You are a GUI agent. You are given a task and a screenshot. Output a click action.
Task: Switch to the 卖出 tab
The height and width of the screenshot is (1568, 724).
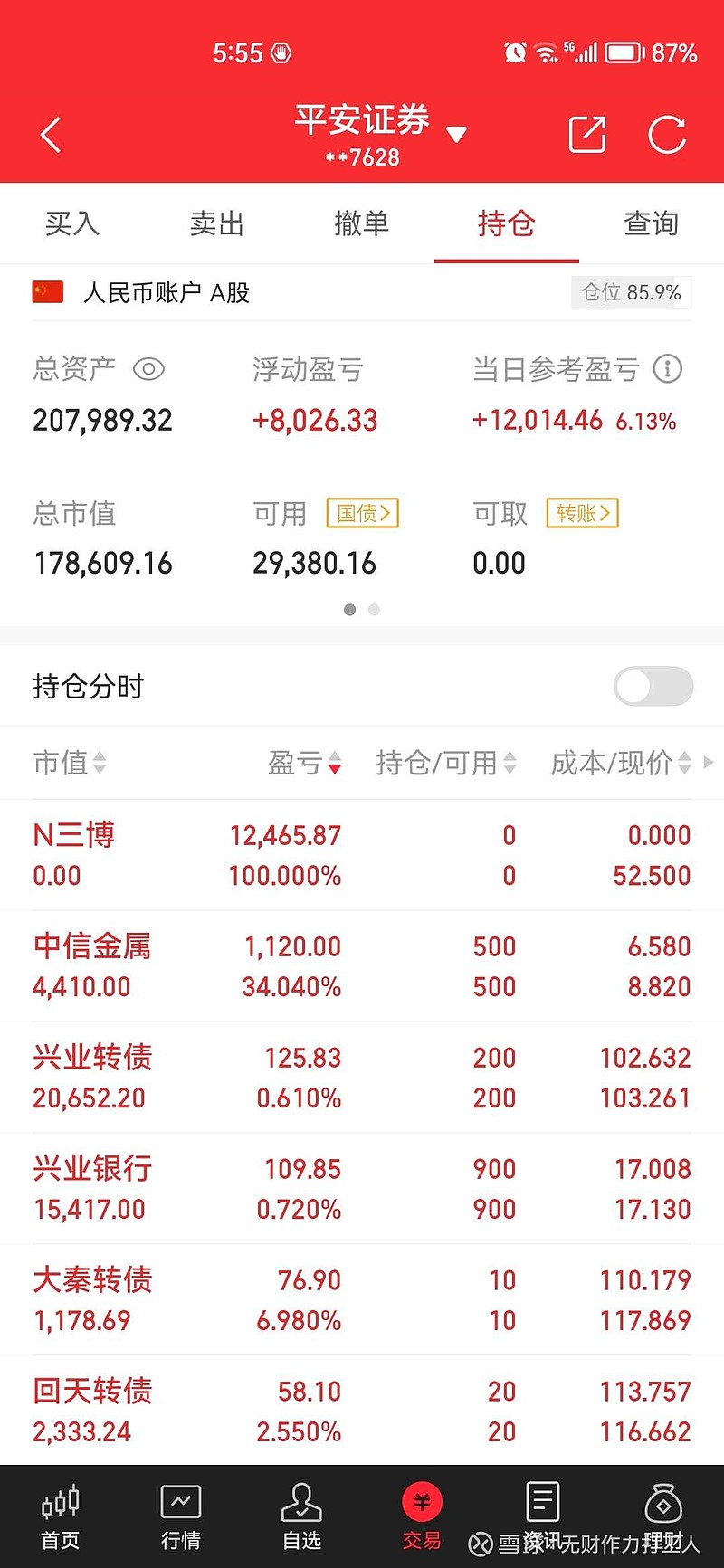[x=217, y=223]
